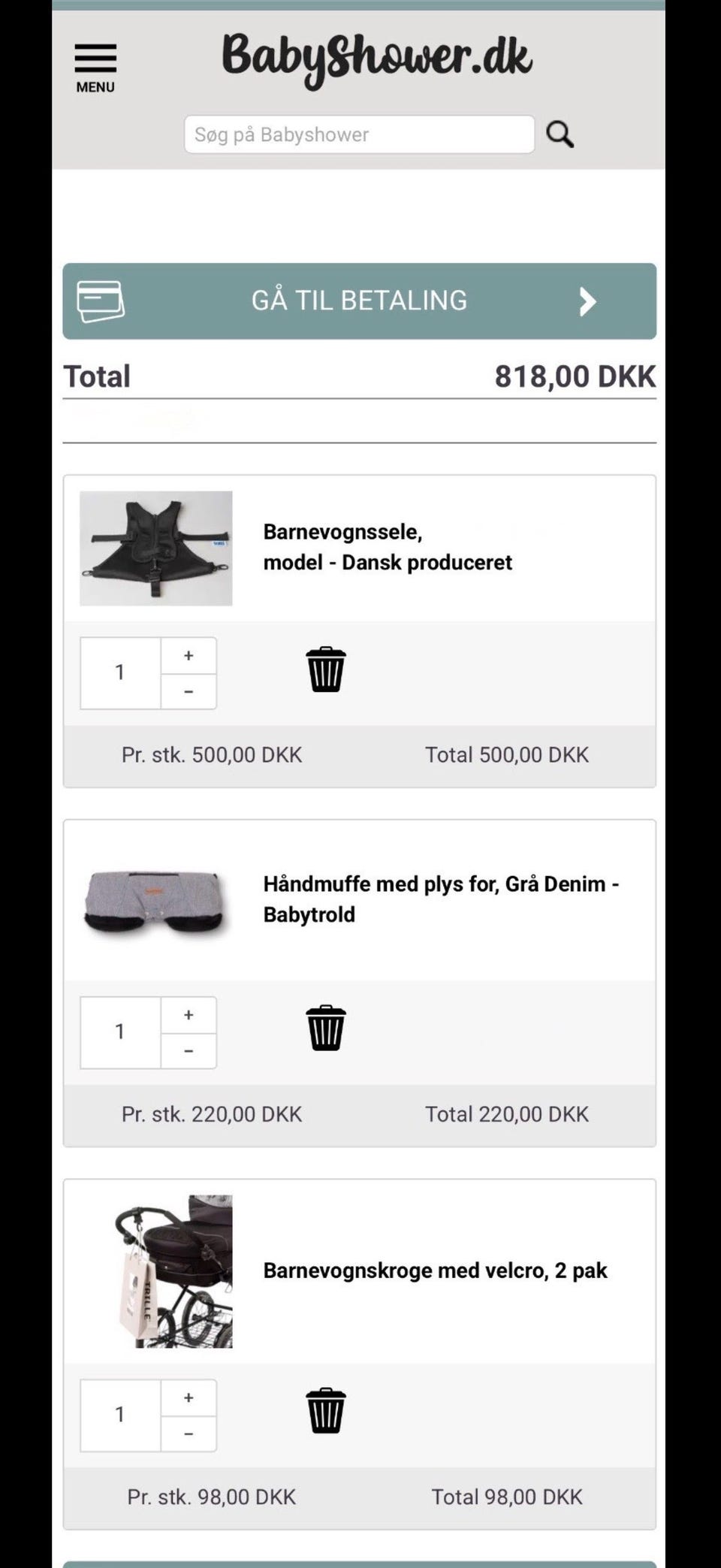Screen dimensions: 721x1568
Task: Go to payment via GÅ TIL BETALING
Action: click(359, 301)
